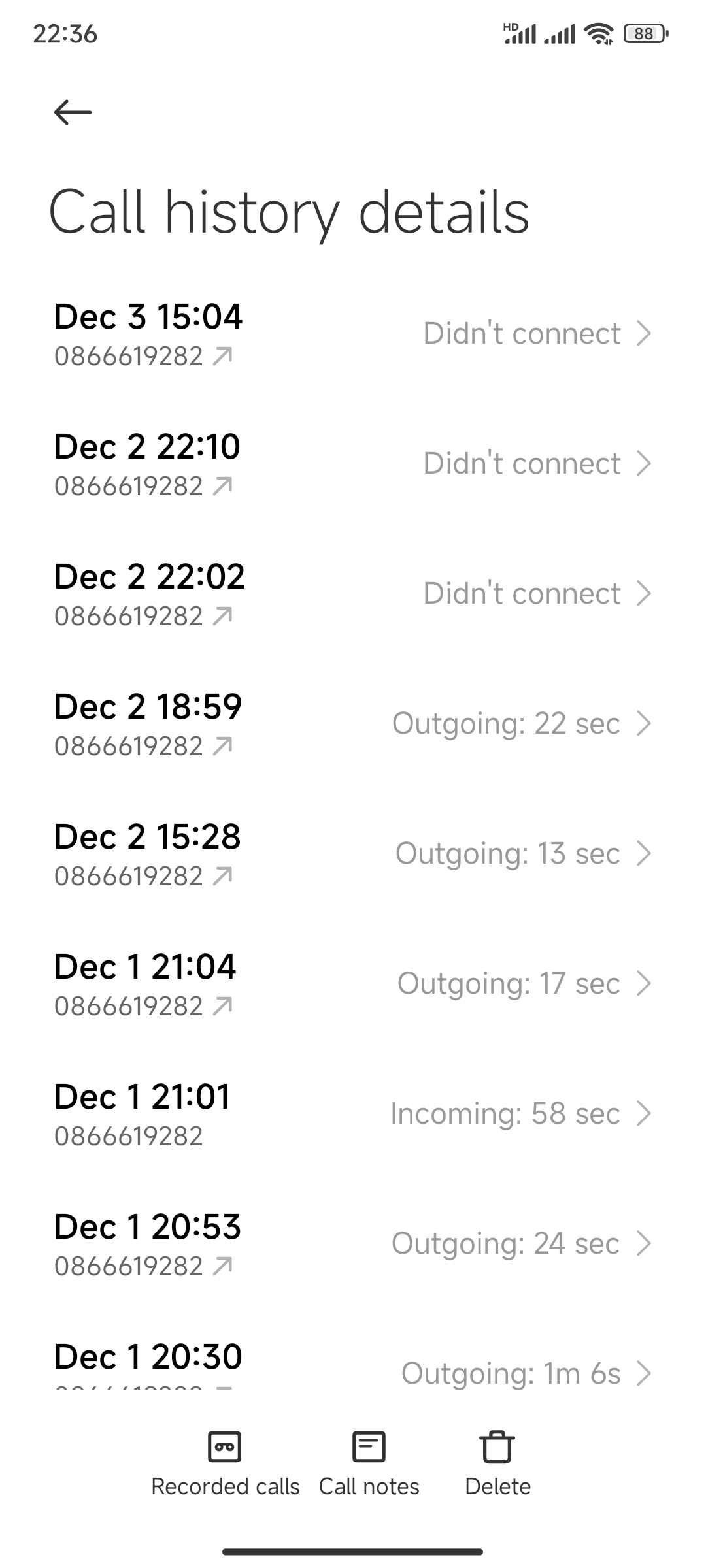Open the Dec 2 22:10 call entry
The height and width of the screenshot is (1568, 706).
pos(353,464)
